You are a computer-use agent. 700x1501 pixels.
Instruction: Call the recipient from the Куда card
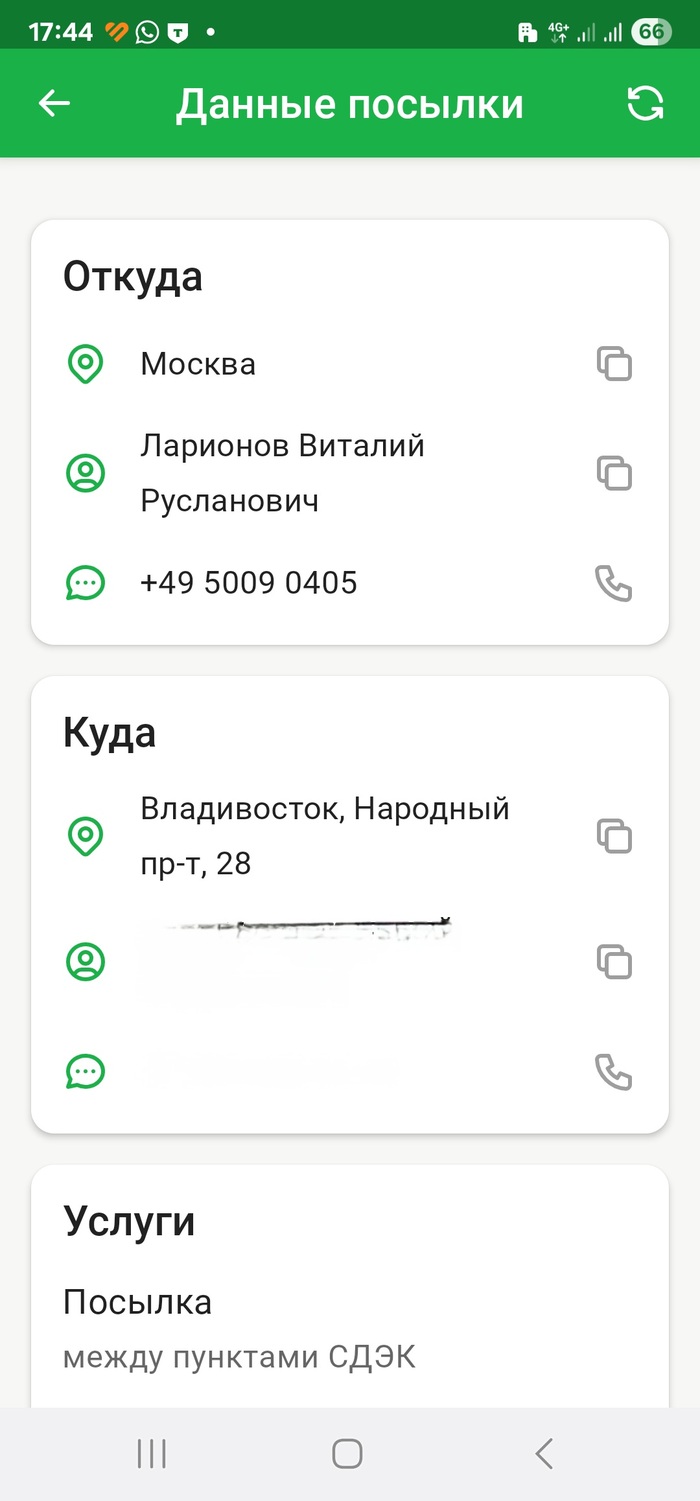point(613,1072)
